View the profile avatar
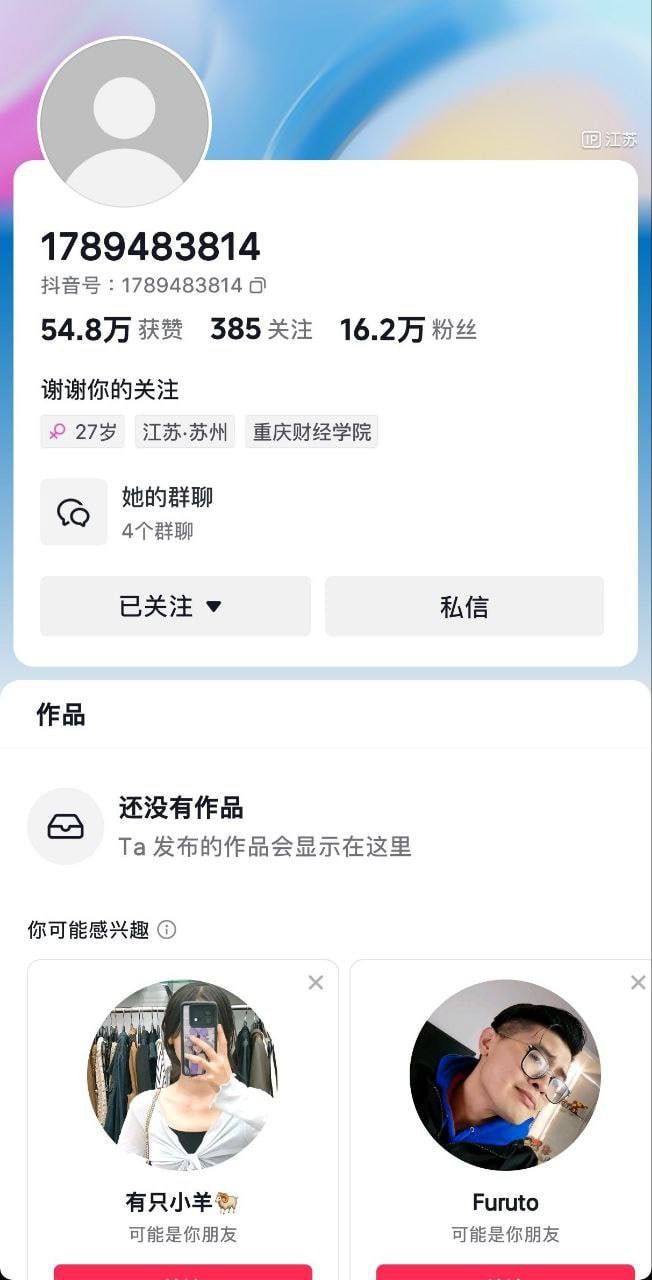Image resolution: width=652 pixels, height=1280 pixels. (124, 123)
